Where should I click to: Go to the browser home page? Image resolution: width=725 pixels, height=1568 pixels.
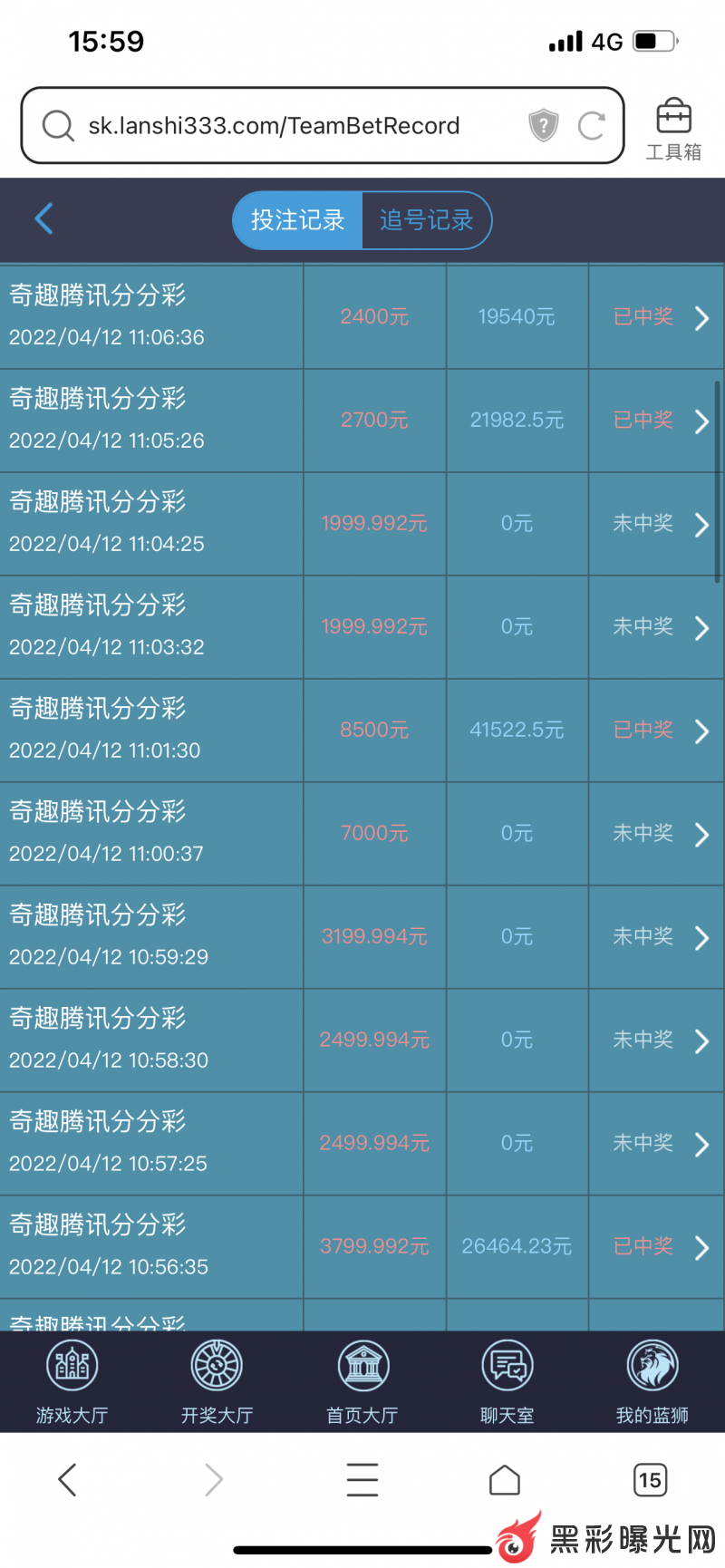[505, 1480]
